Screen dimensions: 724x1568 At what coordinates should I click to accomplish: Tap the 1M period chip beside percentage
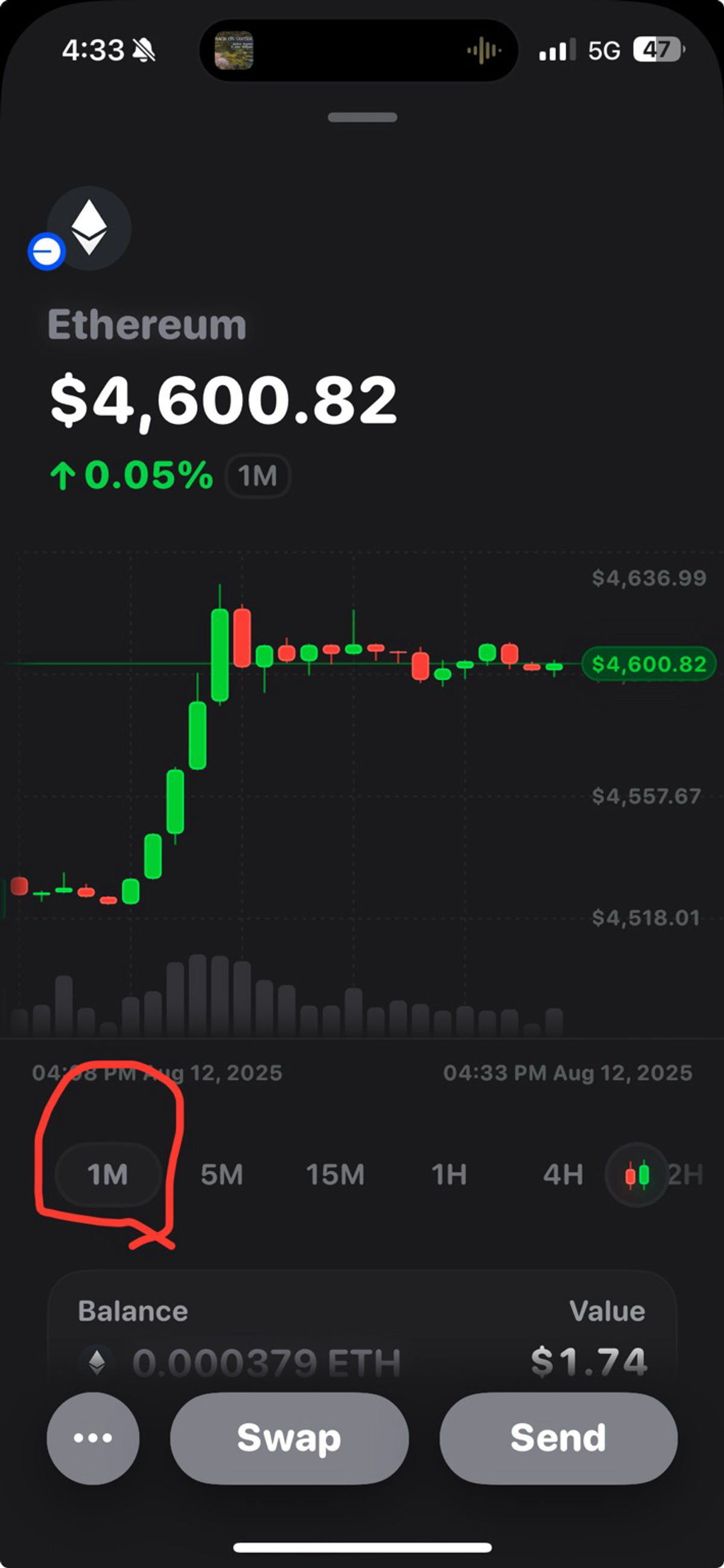coord(258,476)
